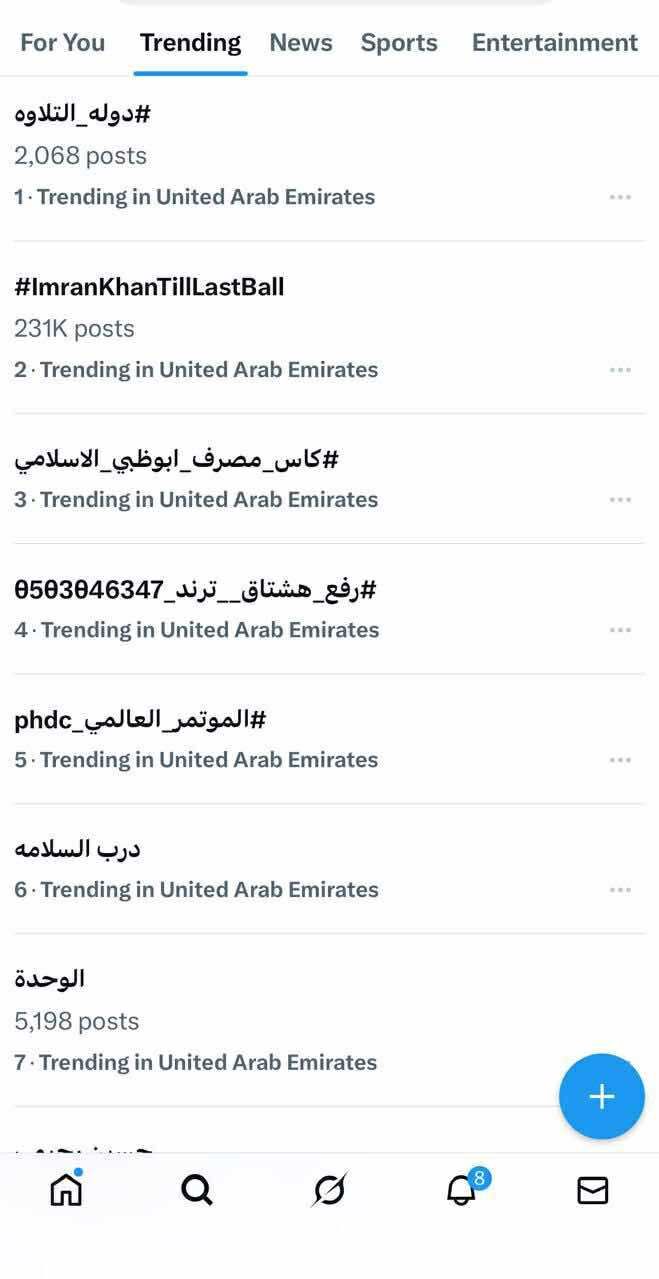Select the News tab

point(301,43)
